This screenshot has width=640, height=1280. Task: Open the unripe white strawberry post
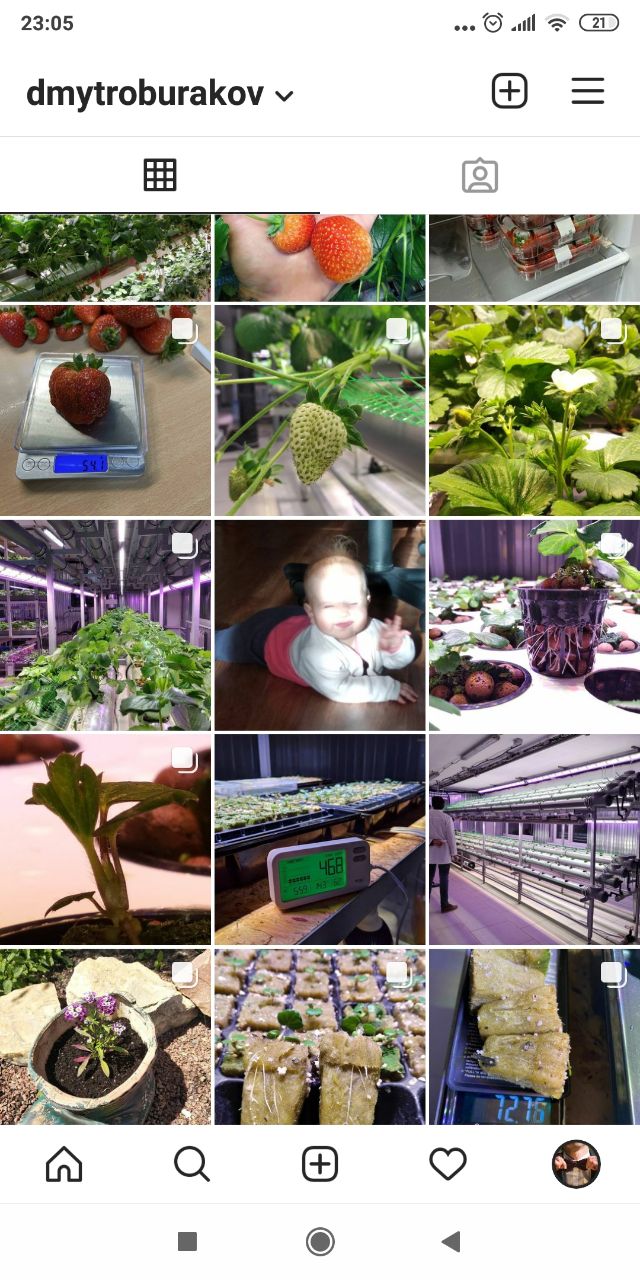320,410
